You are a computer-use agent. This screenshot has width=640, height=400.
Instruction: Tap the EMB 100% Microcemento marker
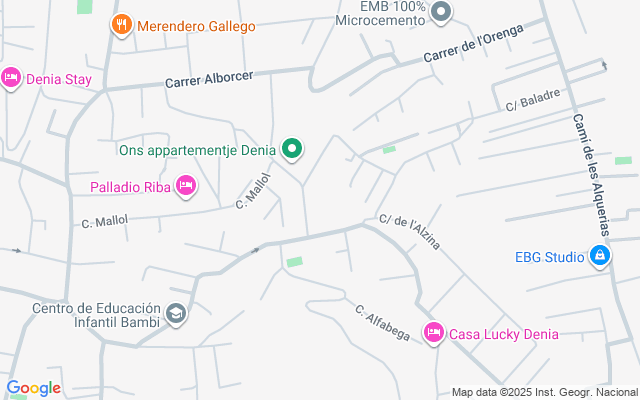pos(442,12)
